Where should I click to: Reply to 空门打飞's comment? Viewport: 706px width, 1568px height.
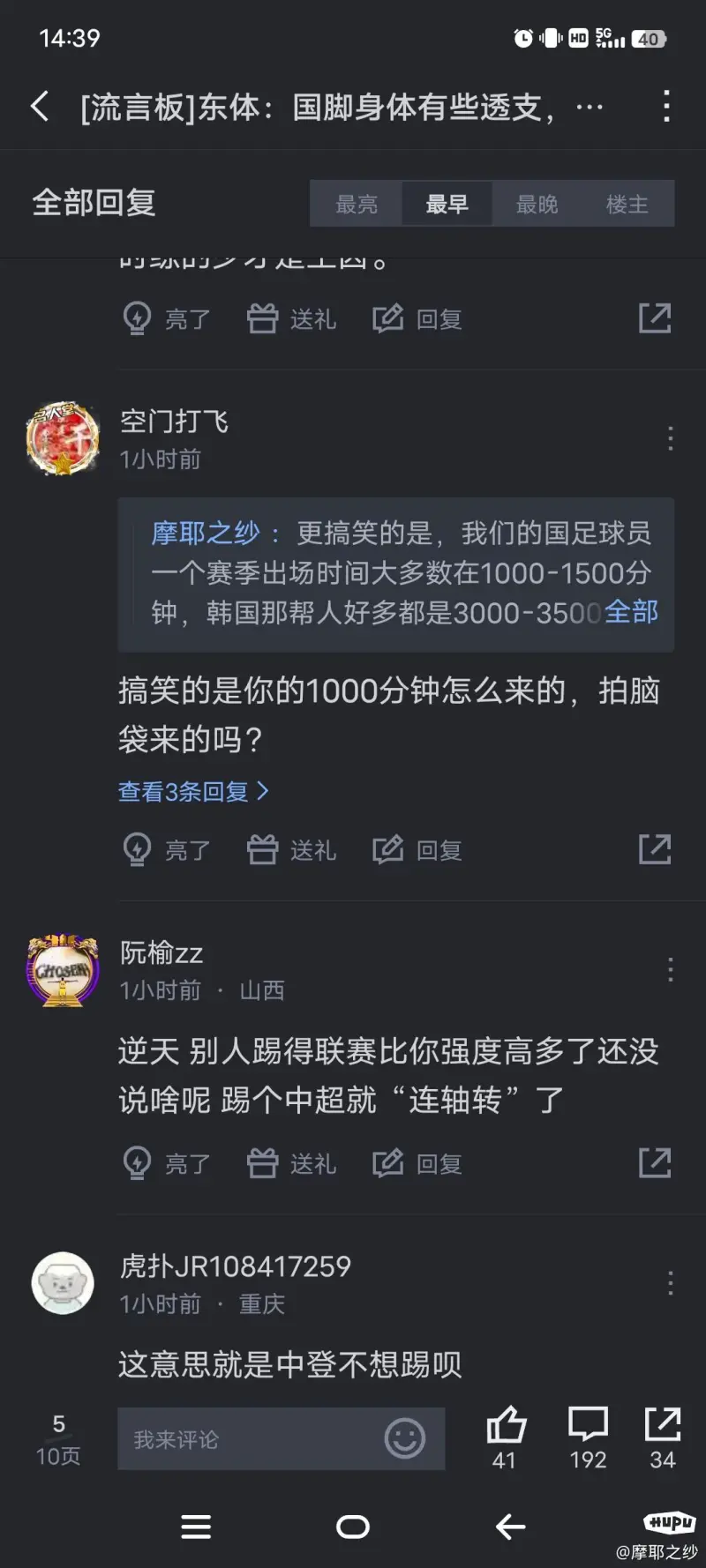417,850
